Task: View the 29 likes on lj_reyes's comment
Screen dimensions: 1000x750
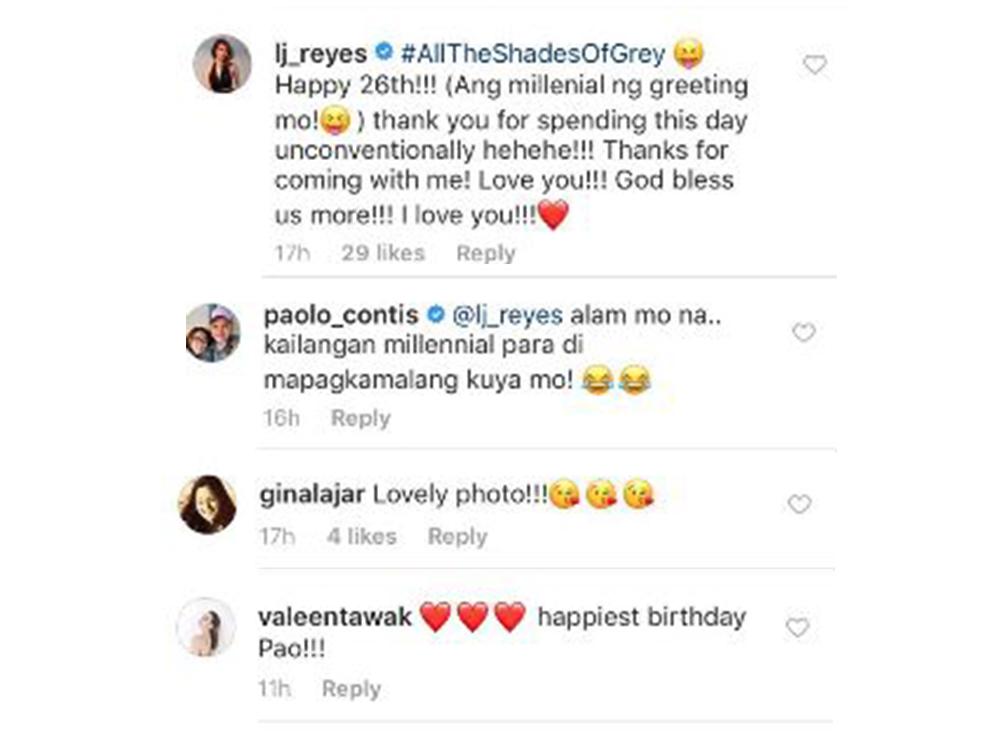Action: 383,254
